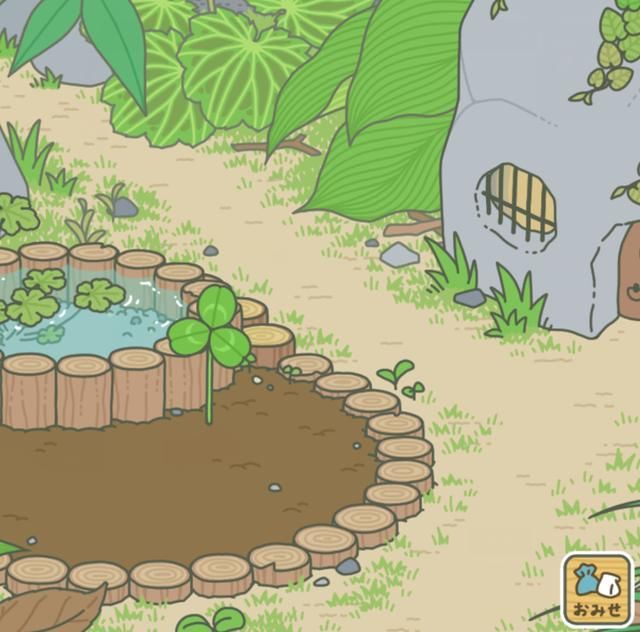This screenshot has height=632, width=640.
Task: Harvest the three-leaf clover in the garden
Action: pos(211,331)
